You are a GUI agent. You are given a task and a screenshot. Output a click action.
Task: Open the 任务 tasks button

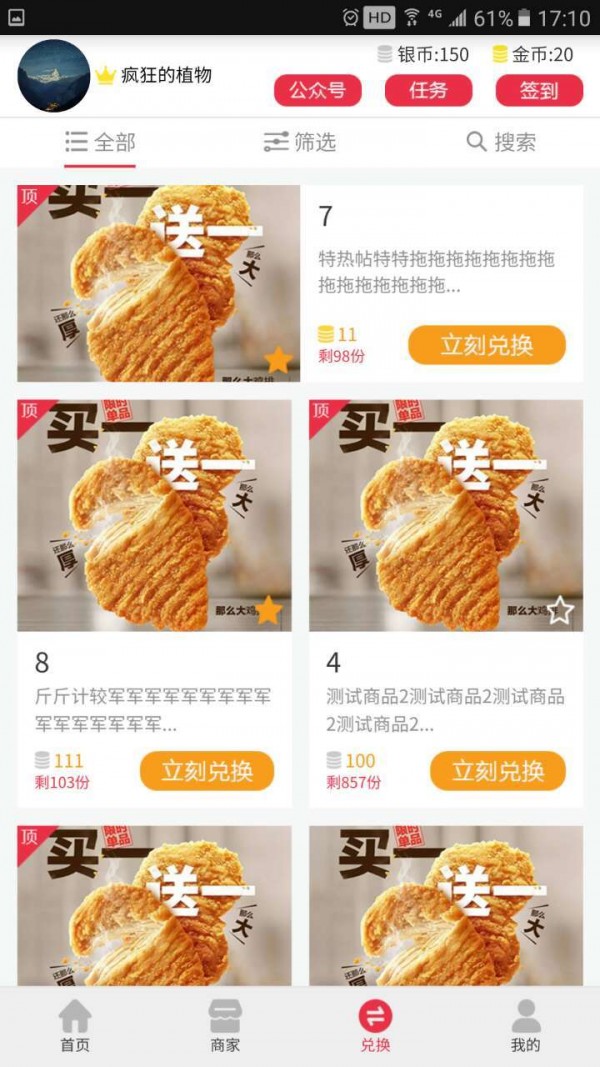coord(428,90)
